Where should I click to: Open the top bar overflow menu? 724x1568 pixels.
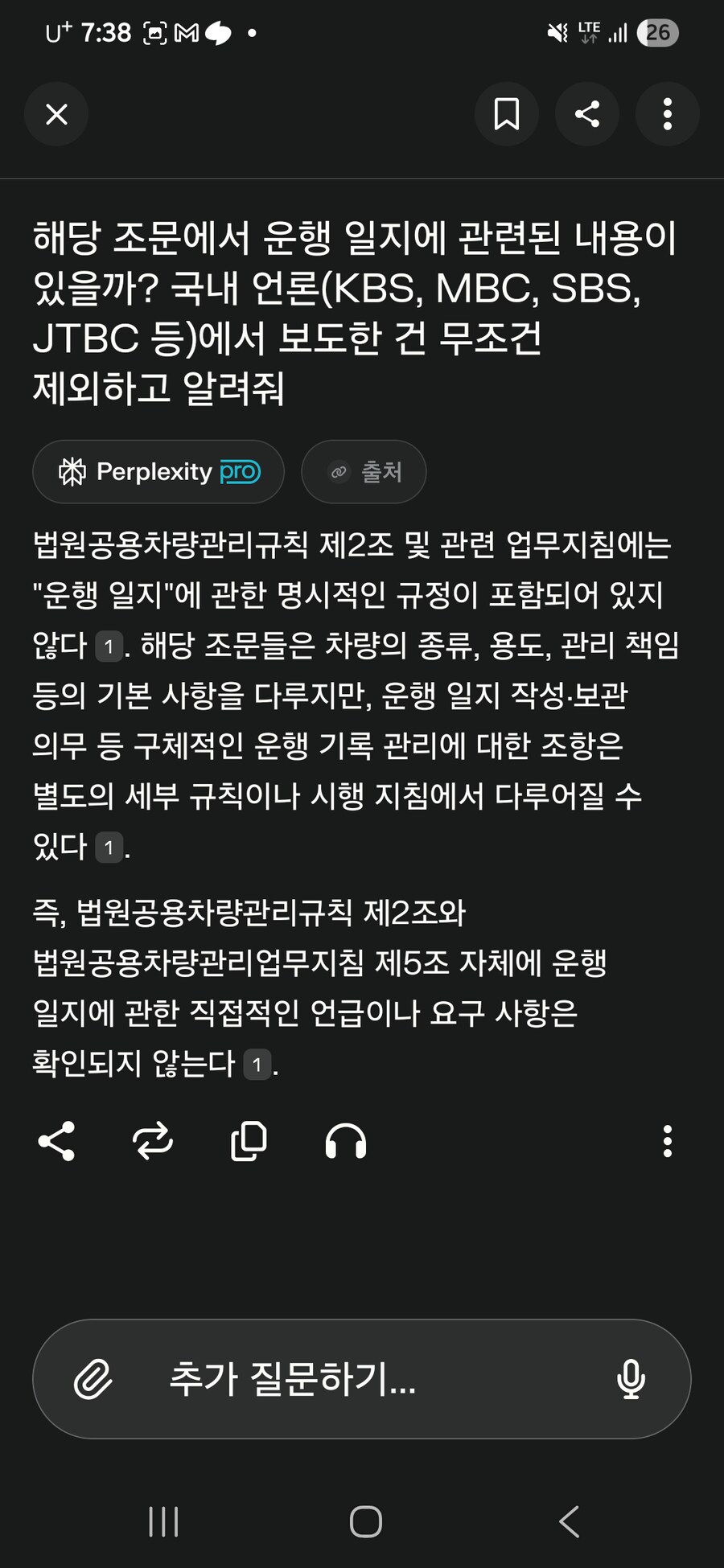tap(667, 114)
